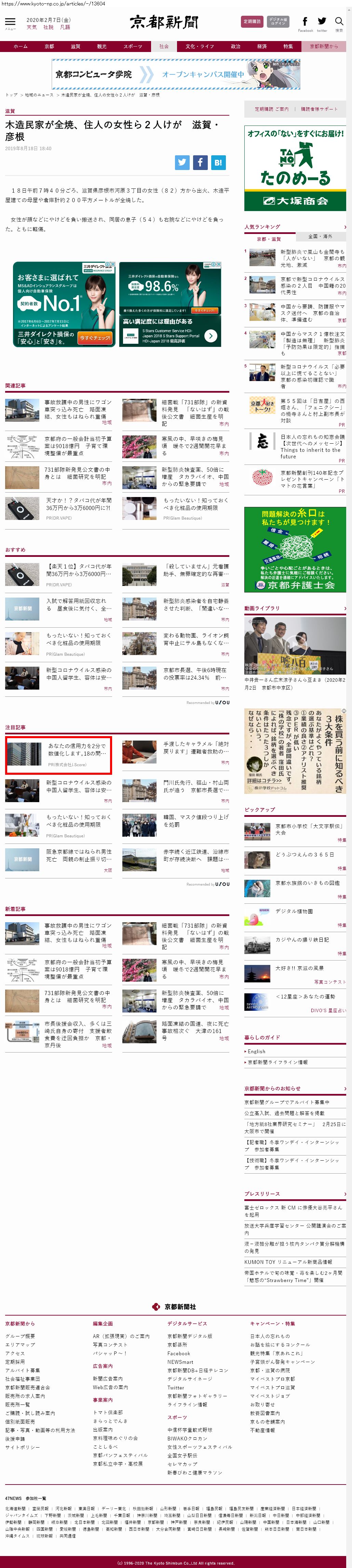Switch to the 滋賀 nav tab
The height and width of the screenshot is (1568, 352).
pyautogui.click(x=76, y=46)
